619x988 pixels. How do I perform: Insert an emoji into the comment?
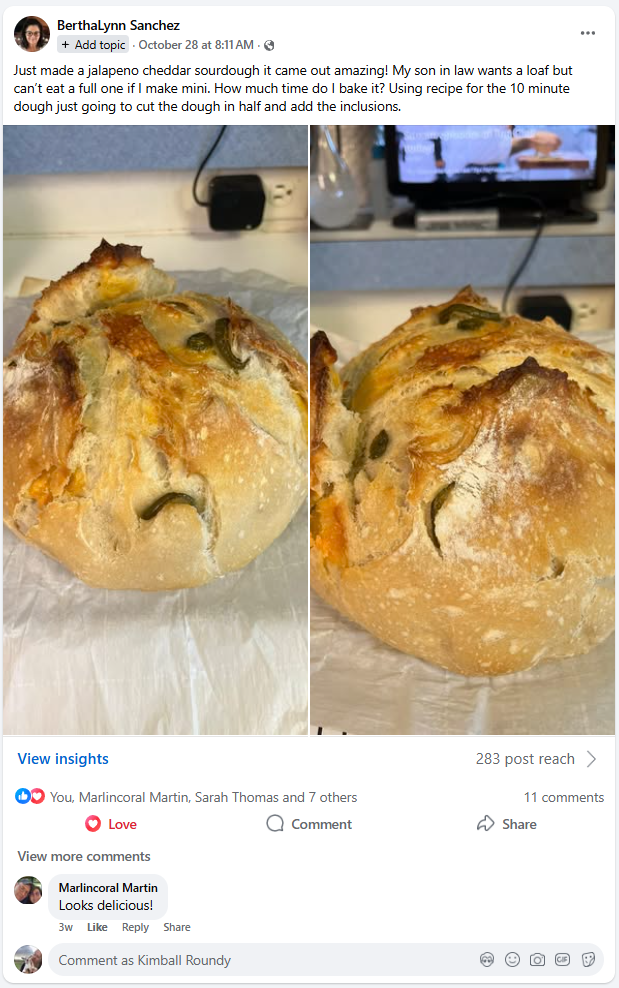[x=512, y=960]
